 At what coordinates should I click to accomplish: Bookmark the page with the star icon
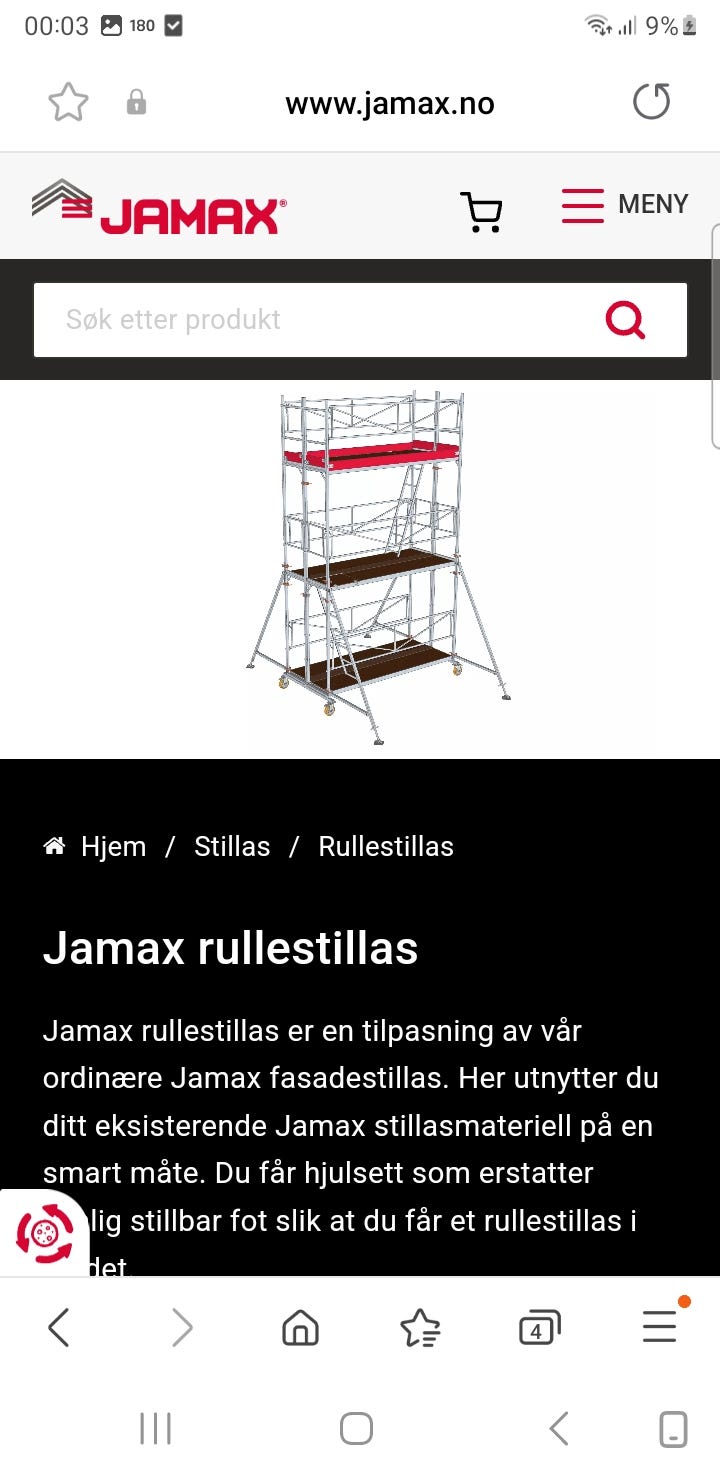[x=67, y=102]
